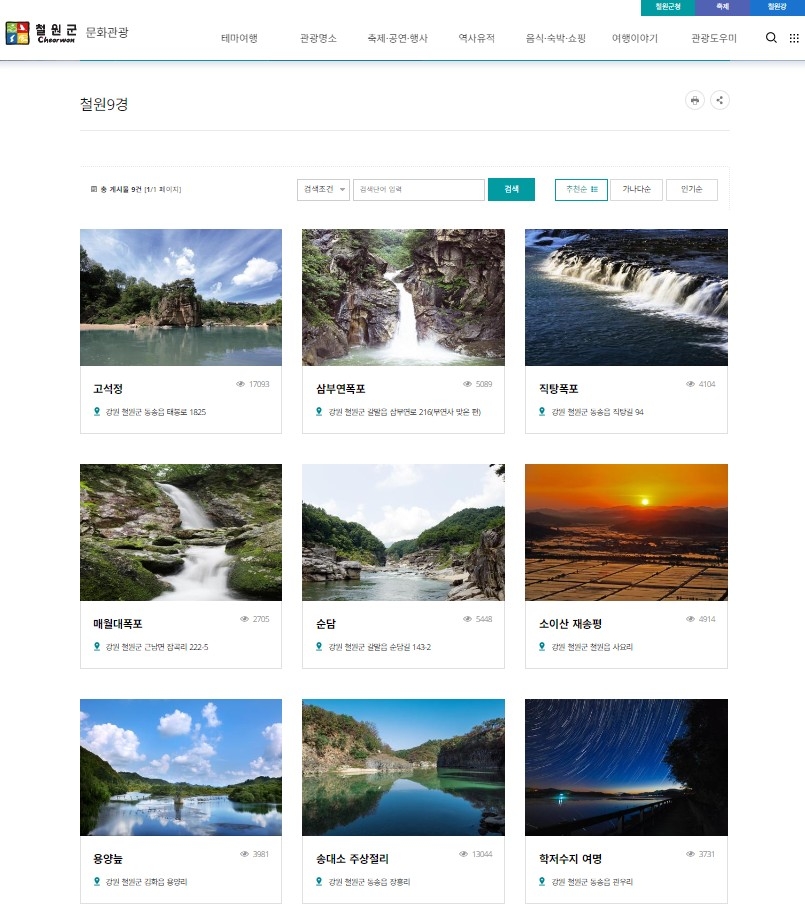805x922 pixels.
Task: Open the 축제·공연·행사 menu
Action: pyautogui.click(x=397, y=38)
